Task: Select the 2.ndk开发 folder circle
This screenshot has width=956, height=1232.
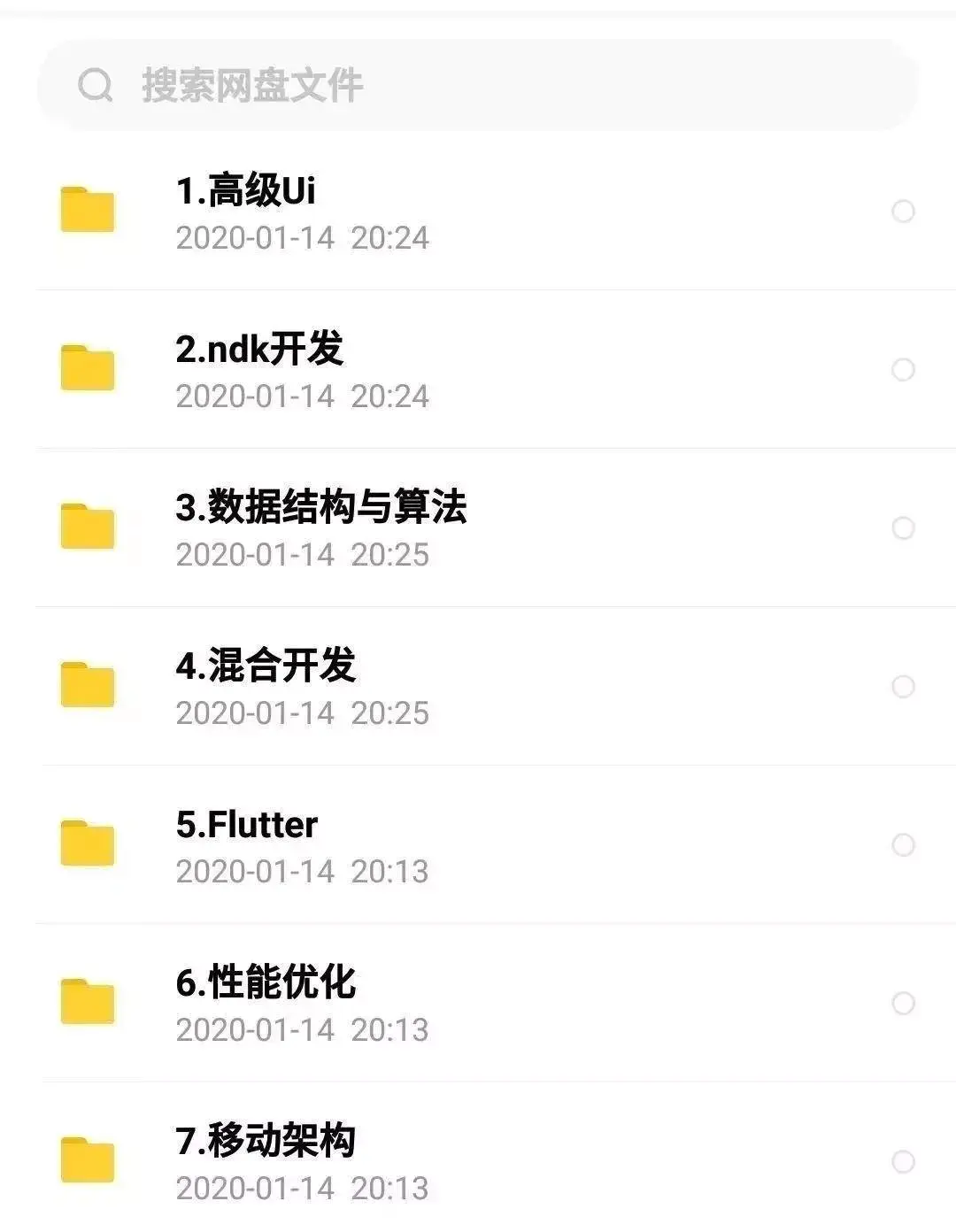Action: [903, 370]
